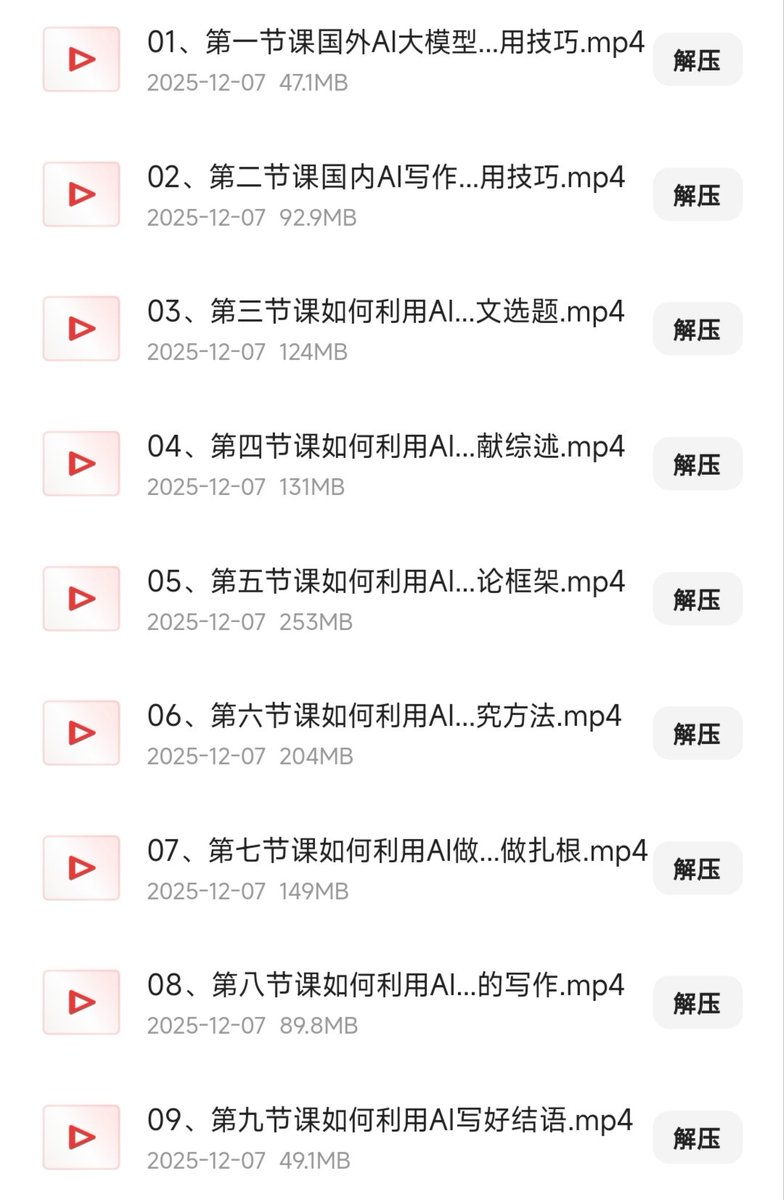Open the 07 第七节课 做扎根 video file
The height and width of the screenshot is (1200, 784).
point(397,852)
